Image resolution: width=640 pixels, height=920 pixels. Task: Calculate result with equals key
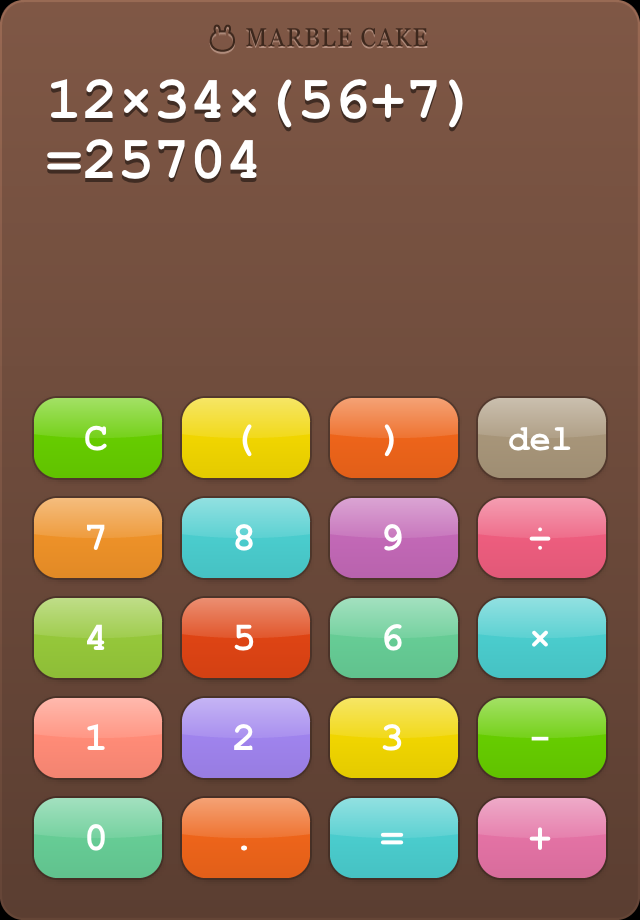tap(394, 838)
